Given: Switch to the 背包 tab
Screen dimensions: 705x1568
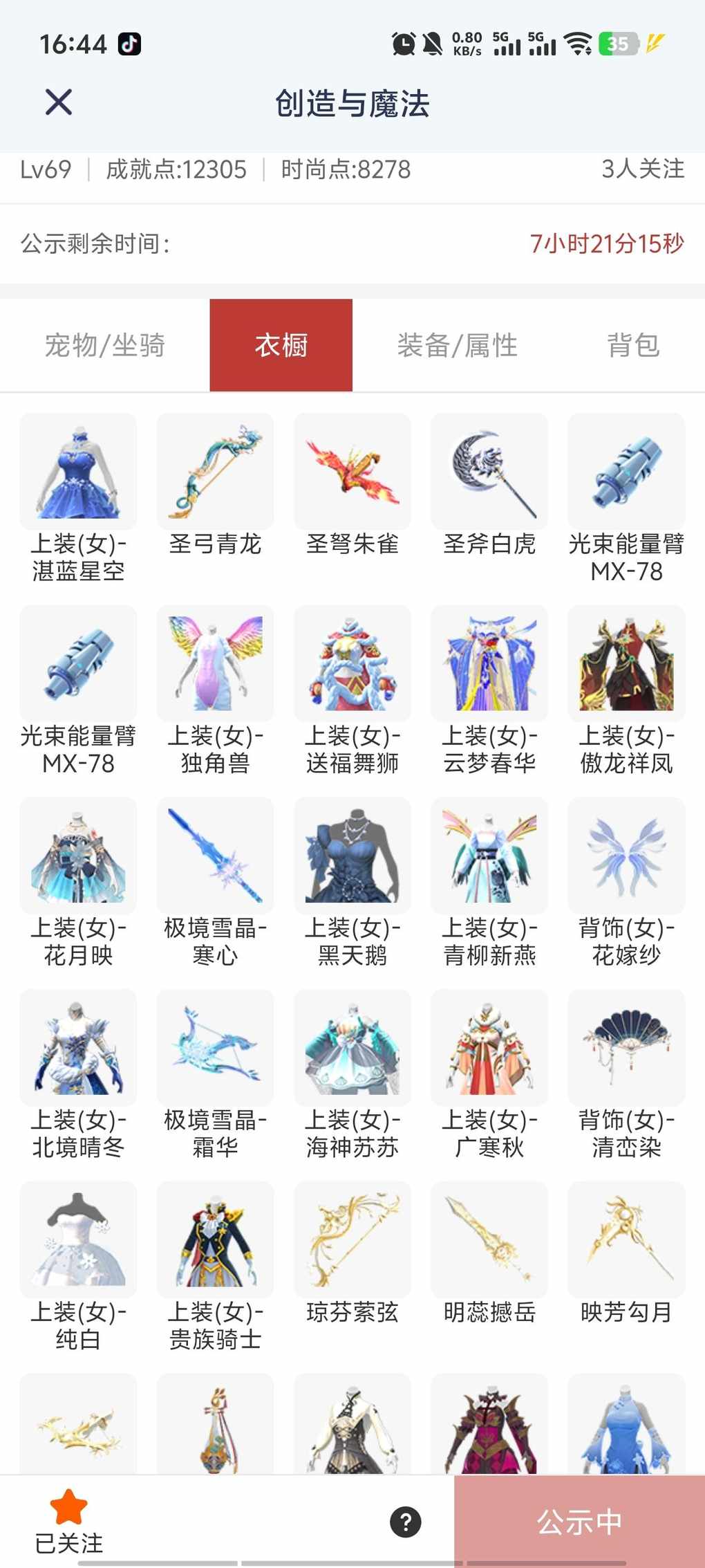Looking at the screenshot, I should (633, 345).
